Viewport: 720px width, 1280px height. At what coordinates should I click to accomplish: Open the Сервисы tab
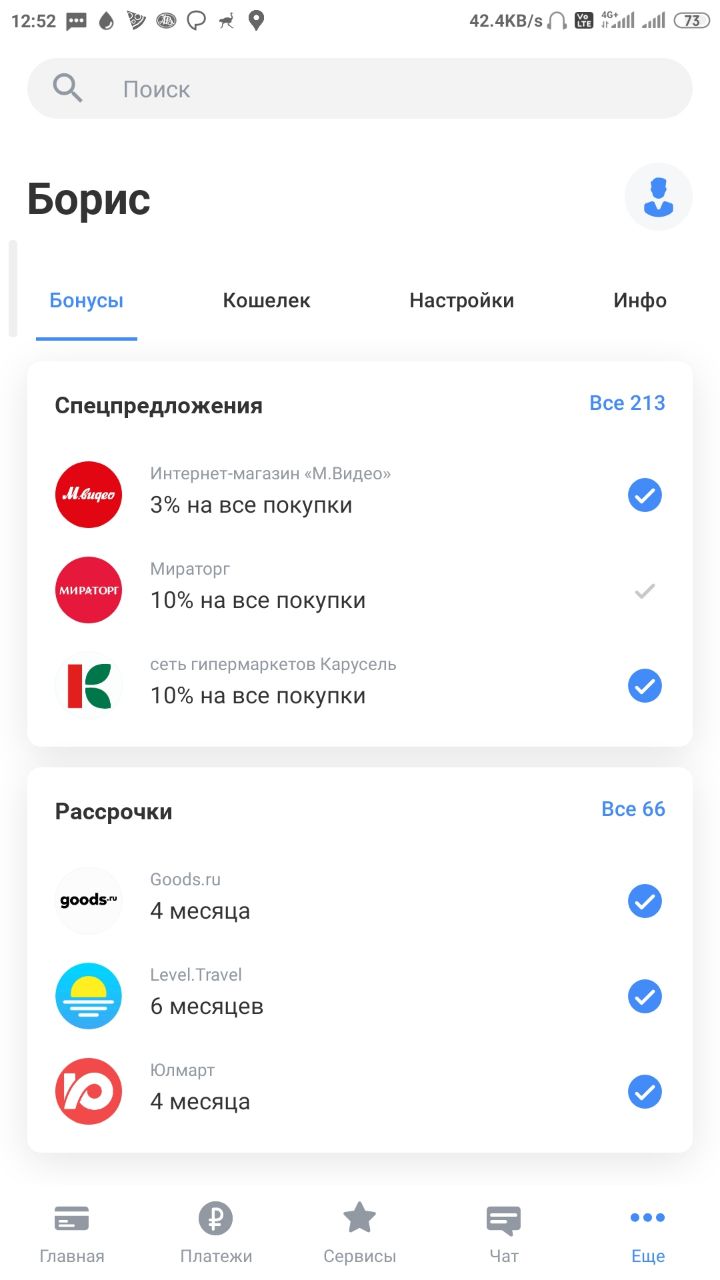360,1232
